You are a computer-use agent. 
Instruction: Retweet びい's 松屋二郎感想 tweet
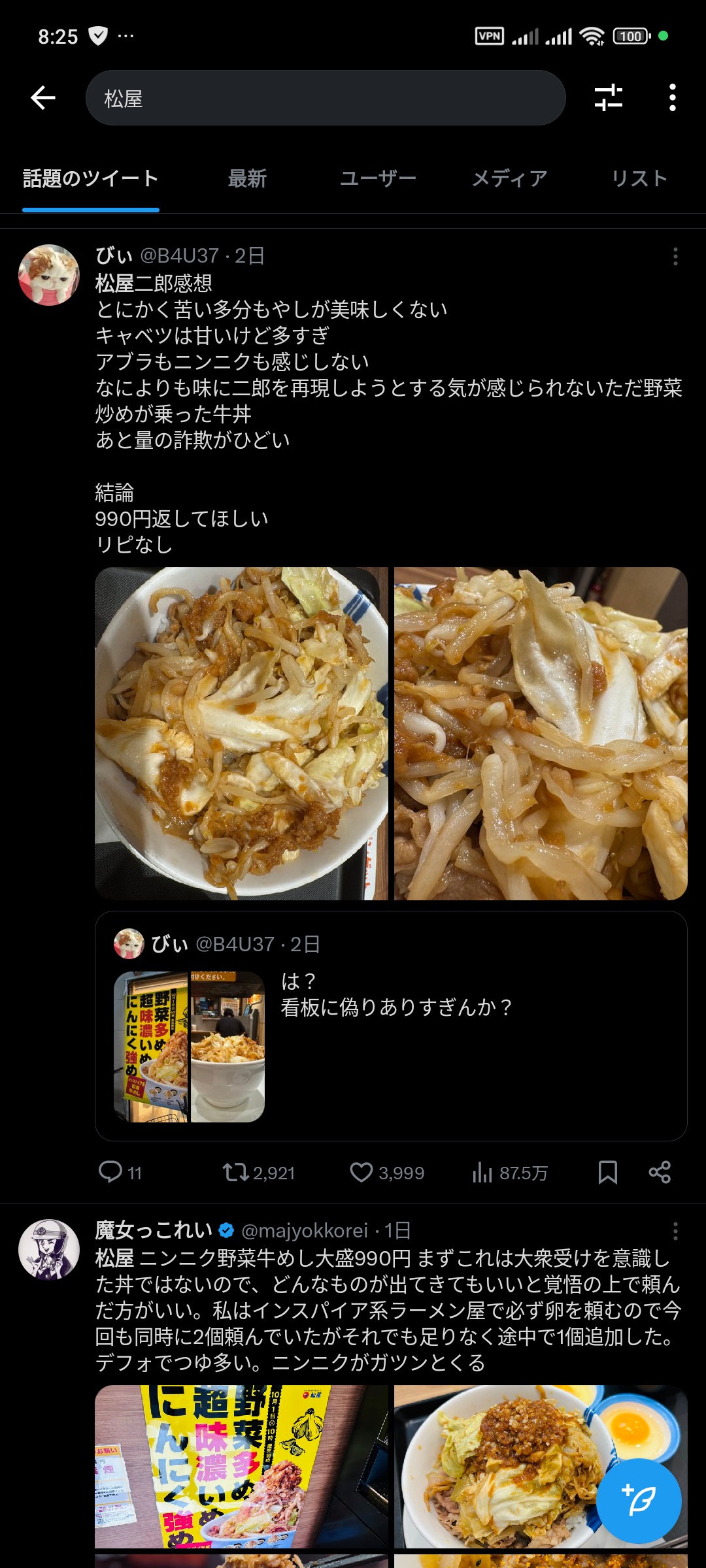[x=236, y=1173]
